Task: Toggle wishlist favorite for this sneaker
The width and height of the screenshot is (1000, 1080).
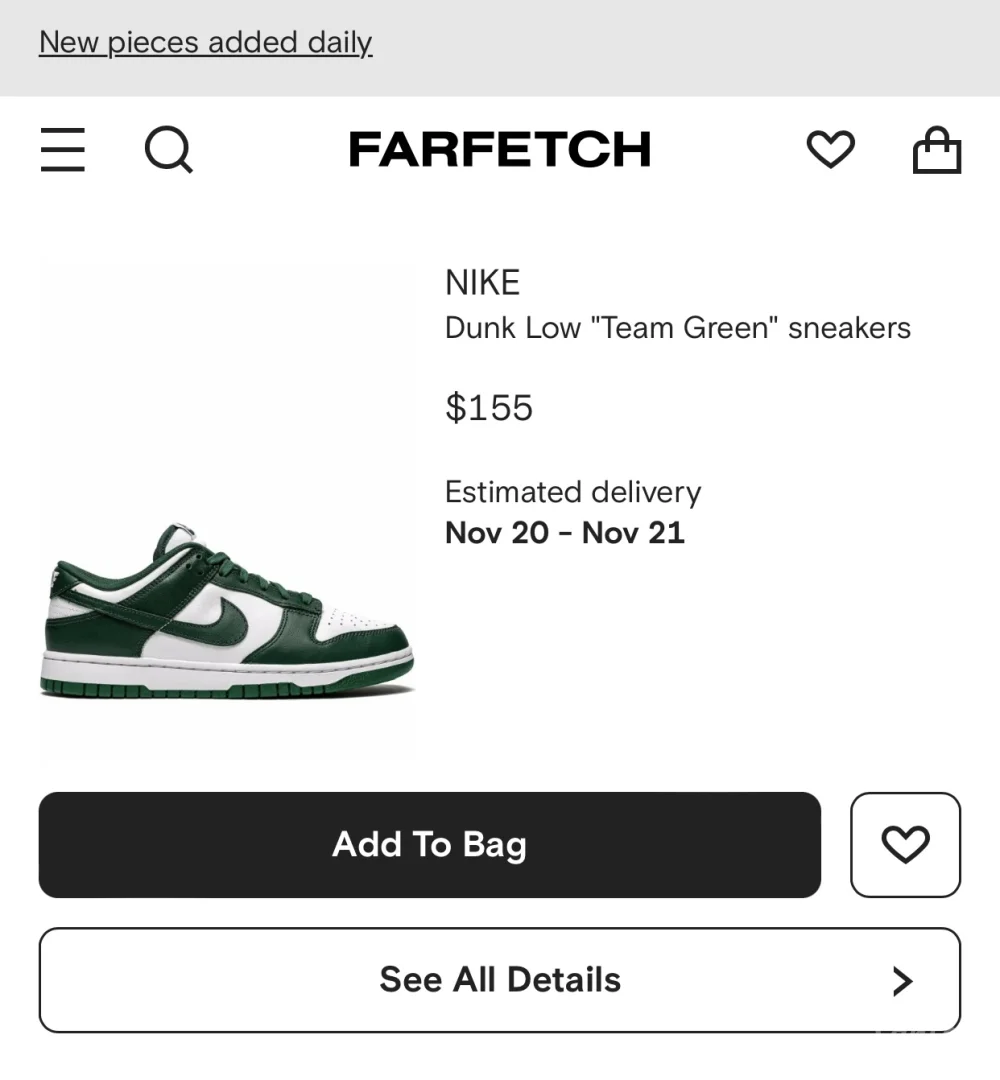Action: [x=905, y=844]
